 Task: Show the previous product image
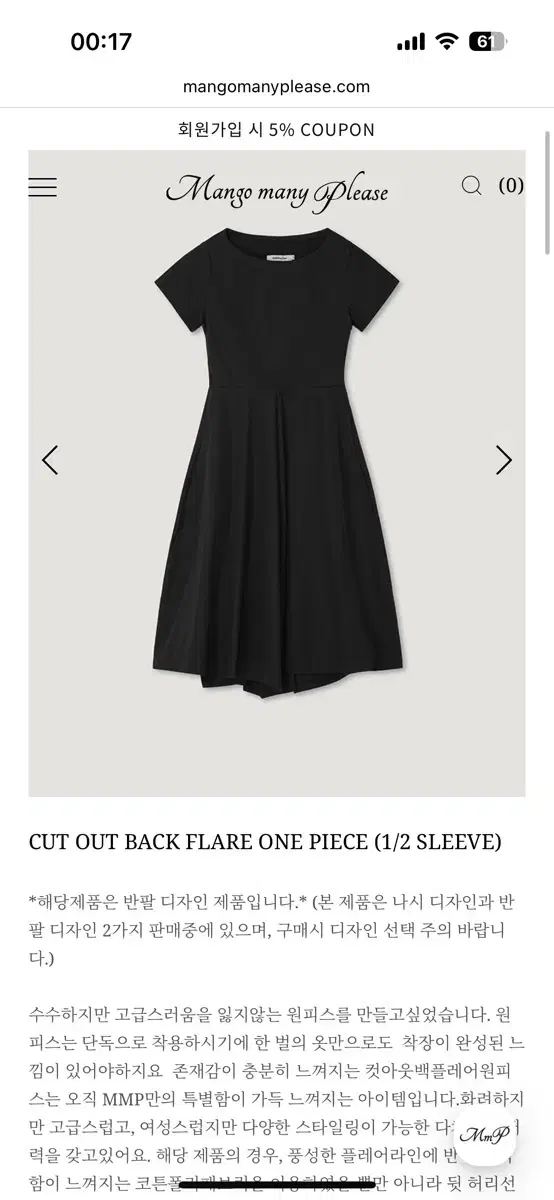coord(50,460)
